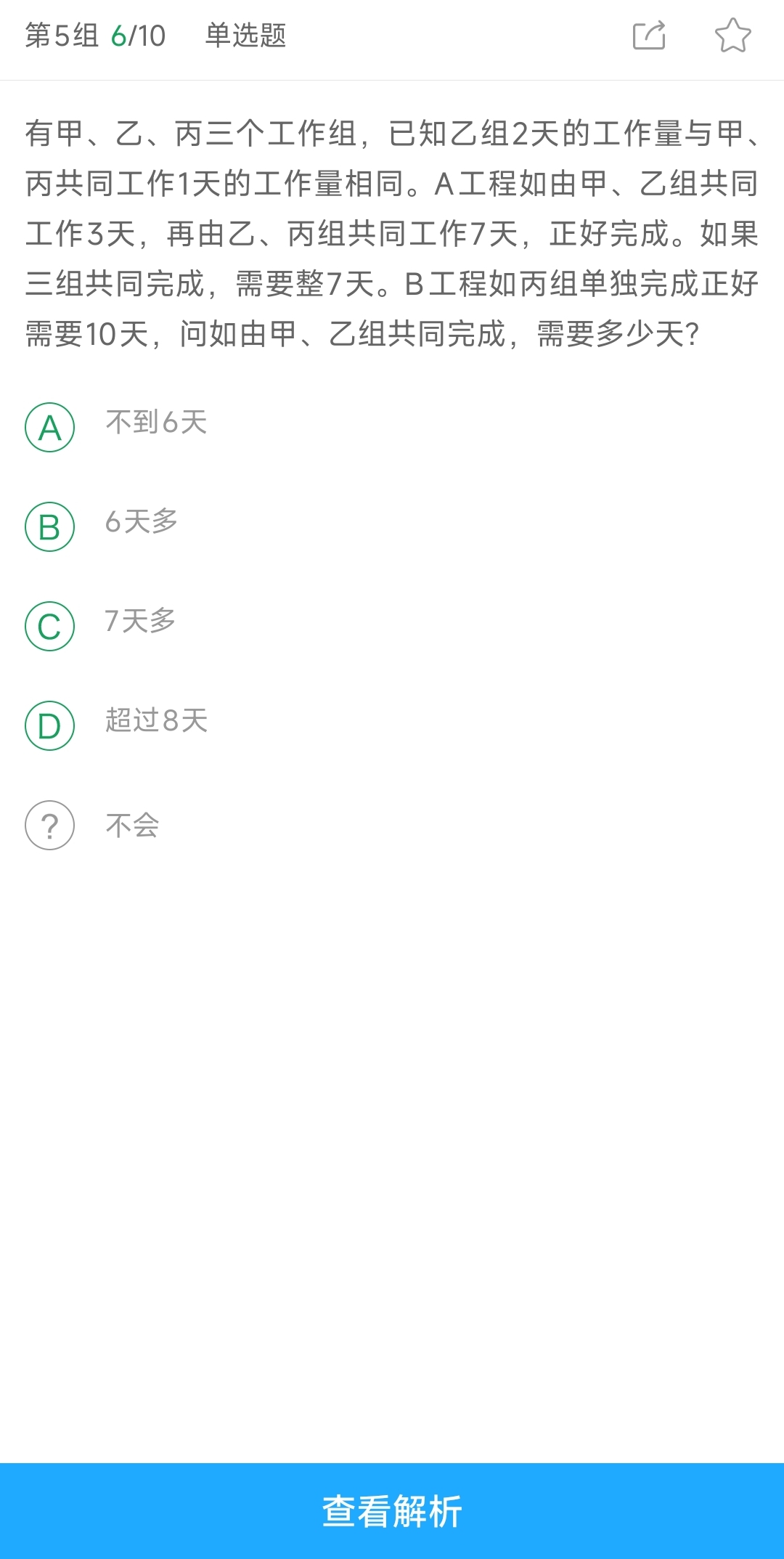Mark answer D 超过8天
784x1559 pixels.
pyautogui.click(x=50, y=725)
